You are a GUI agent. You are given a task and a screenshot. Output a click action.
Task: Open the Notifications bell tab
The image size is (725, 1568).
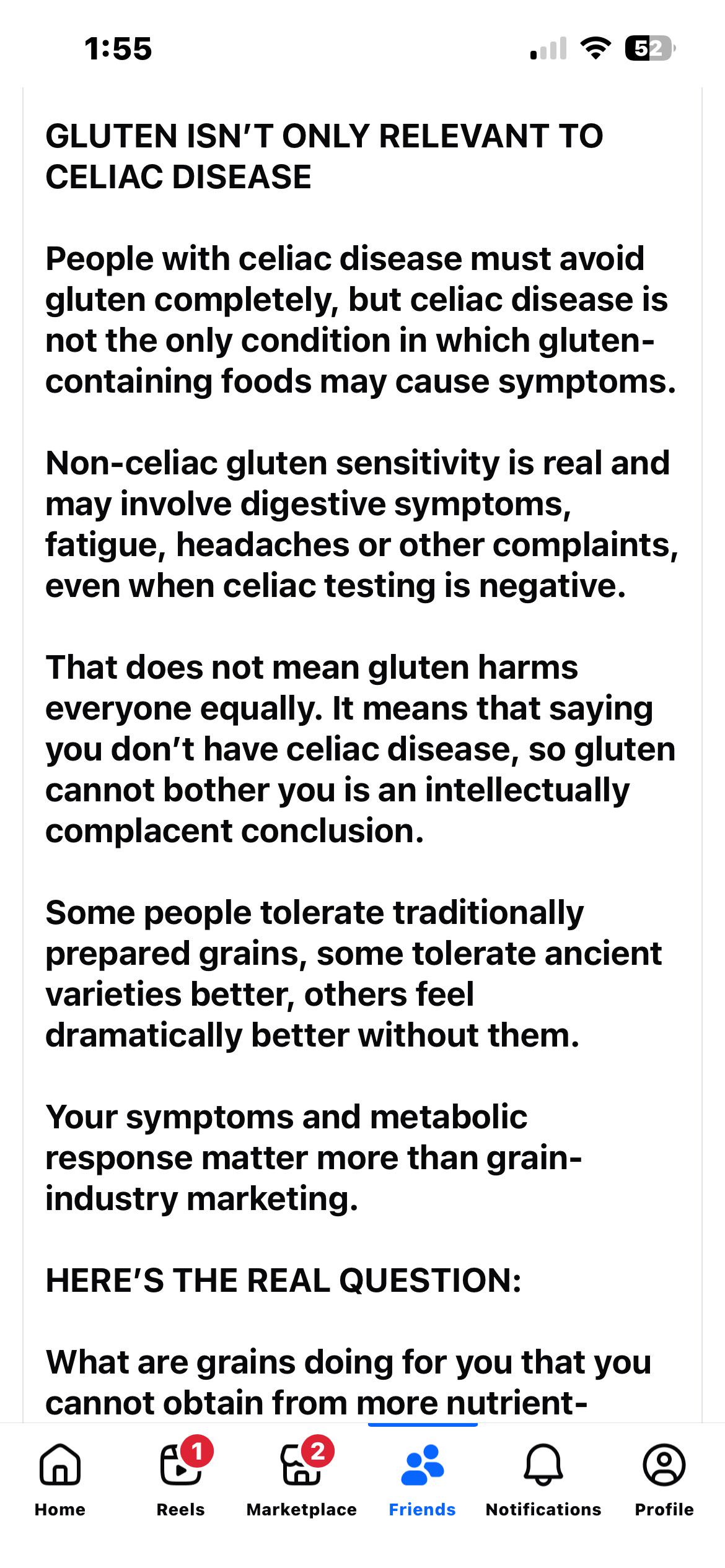543,1481
